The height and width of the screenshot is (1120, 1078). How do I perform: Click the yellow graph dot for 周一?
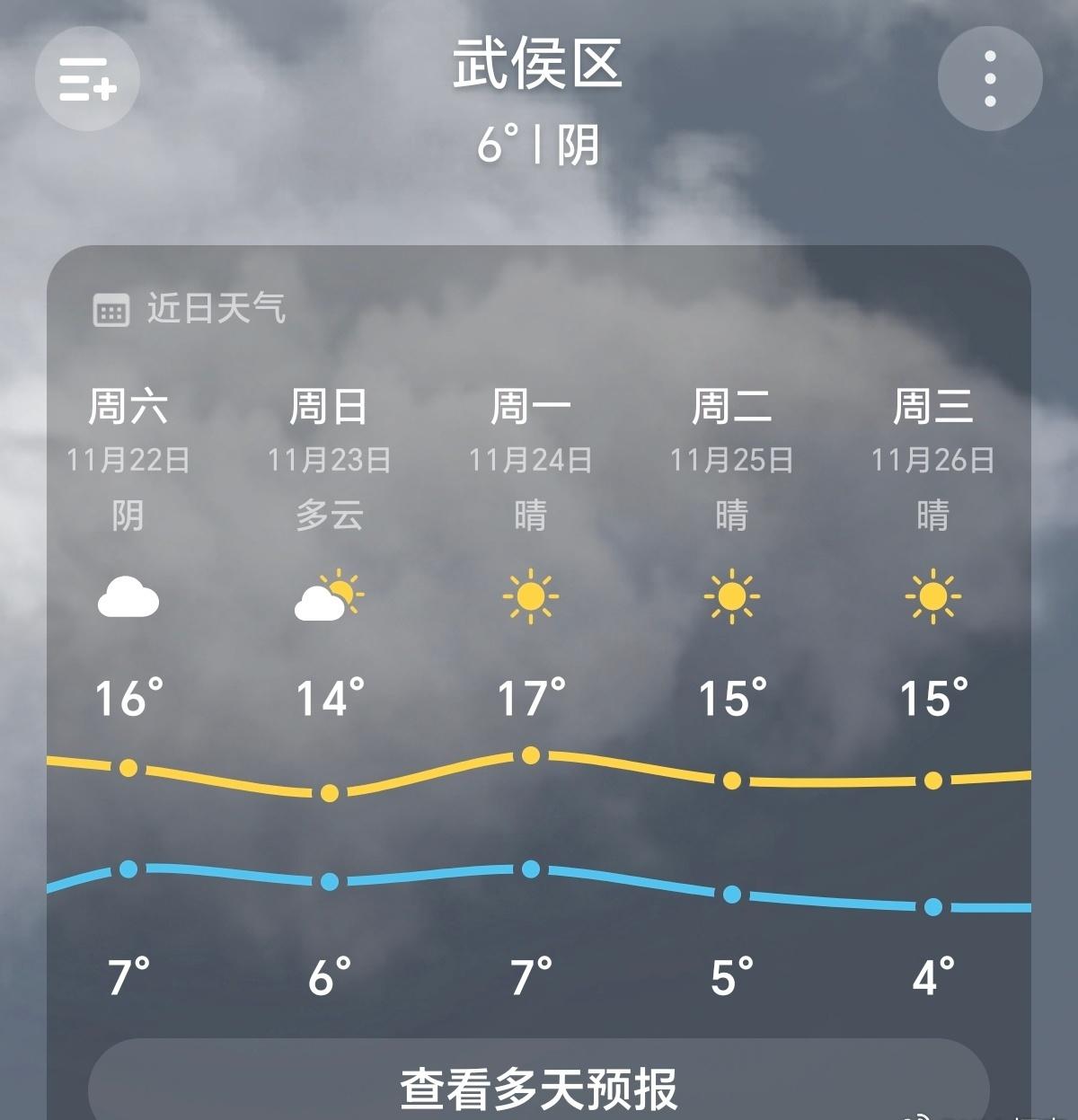[x=530, y=755]
